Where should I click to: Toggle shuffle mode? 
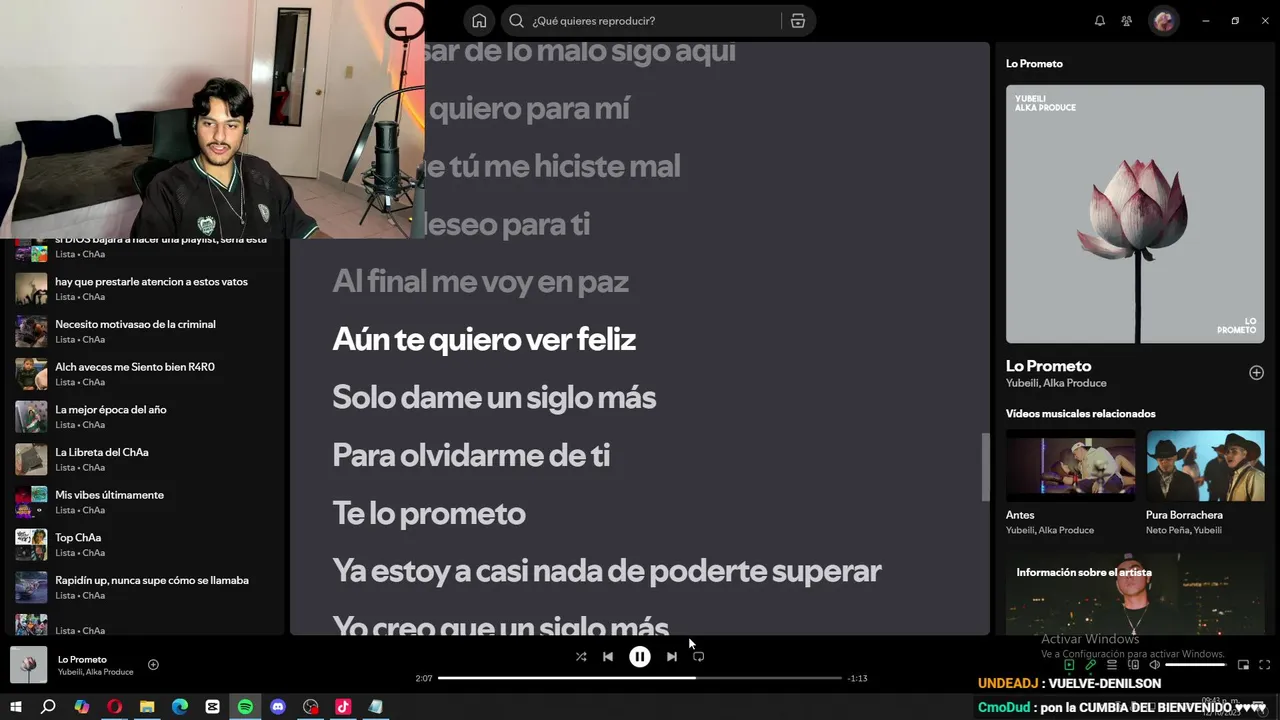581,657
